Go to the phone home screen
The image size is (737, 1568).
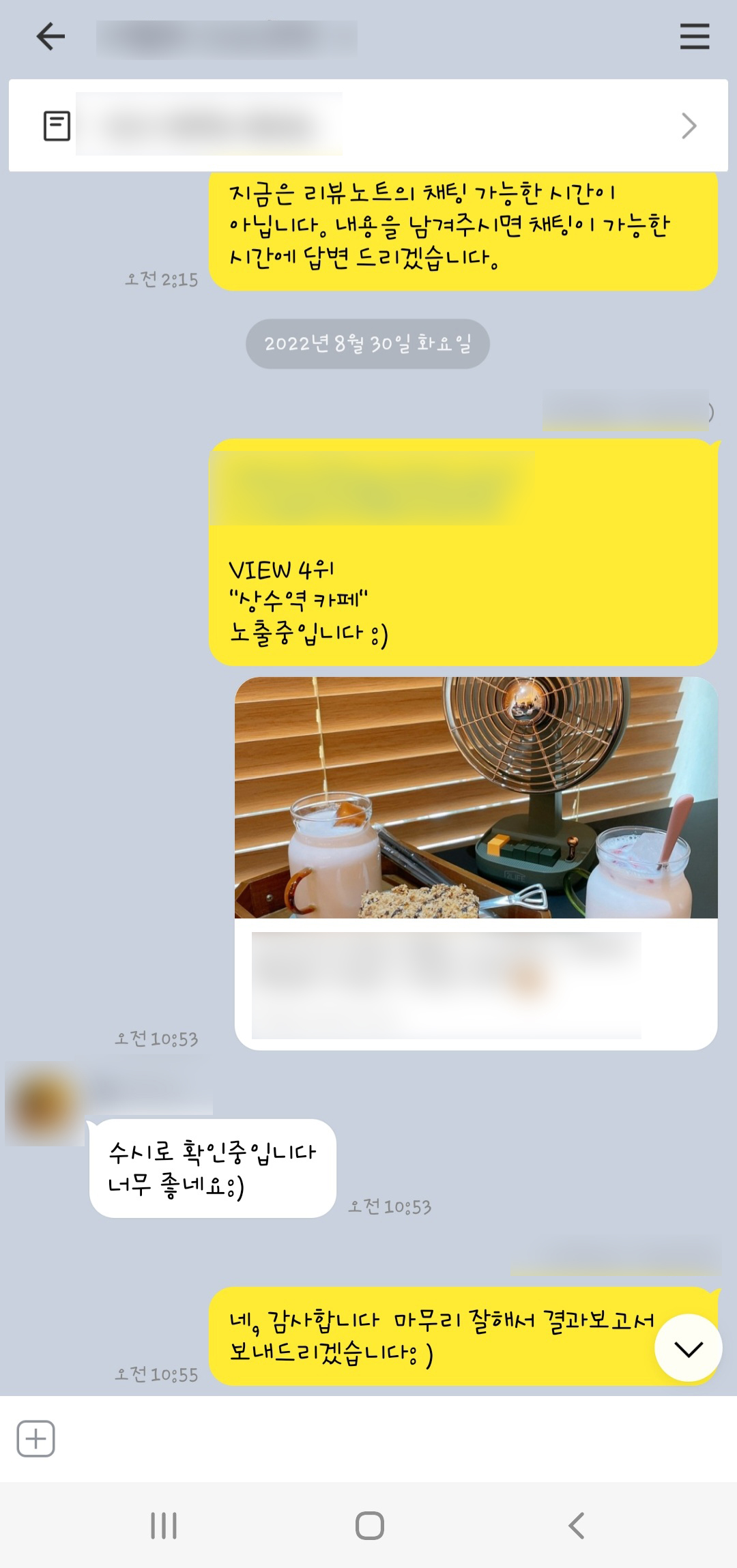tap(369, 1526)
